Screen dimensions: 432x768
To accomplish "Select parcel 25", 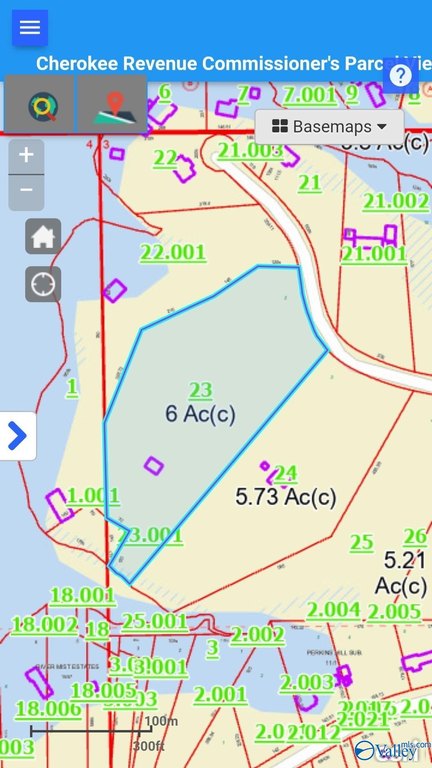I will tap(362, 543).
